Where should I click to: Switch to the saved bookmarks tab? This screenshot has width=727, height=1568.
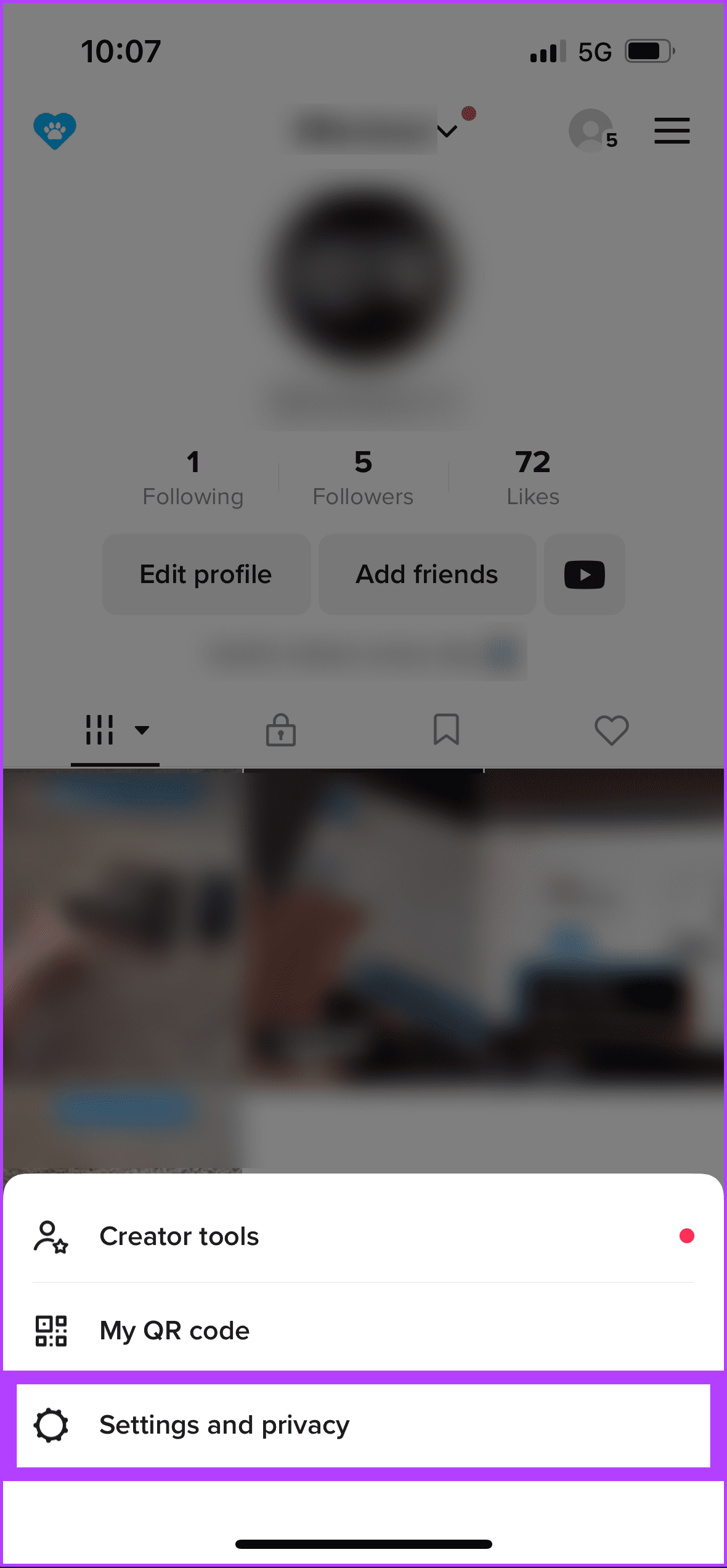pyautogui.click(x=446, y=730)
